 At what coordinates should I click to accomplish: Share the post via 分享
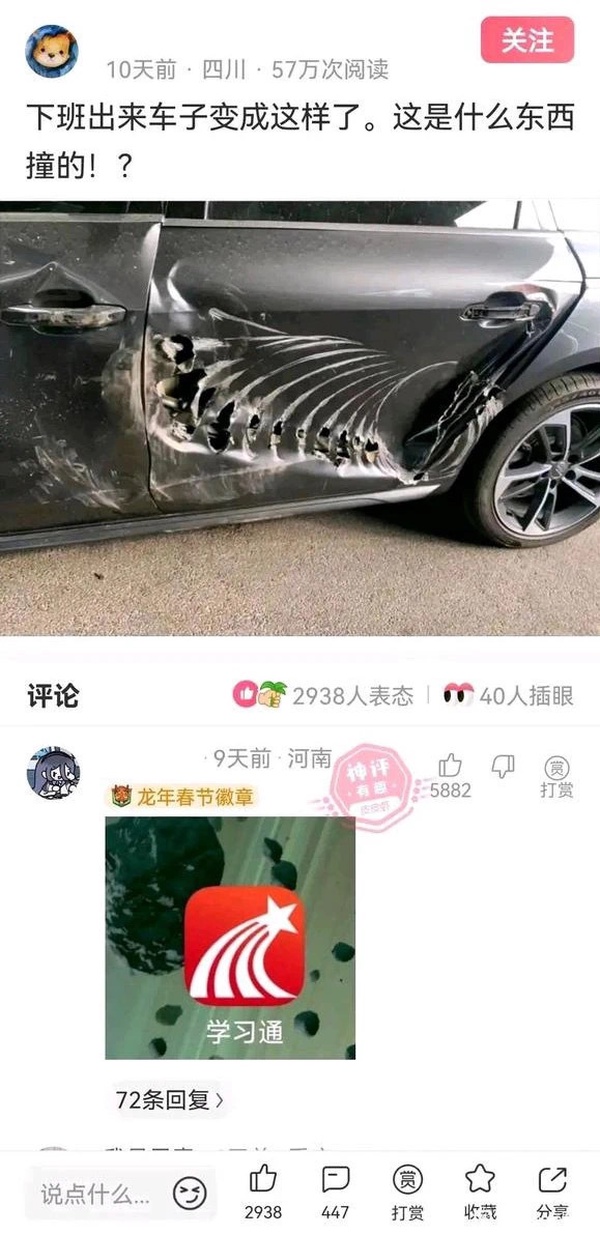tap(552, 1190)
